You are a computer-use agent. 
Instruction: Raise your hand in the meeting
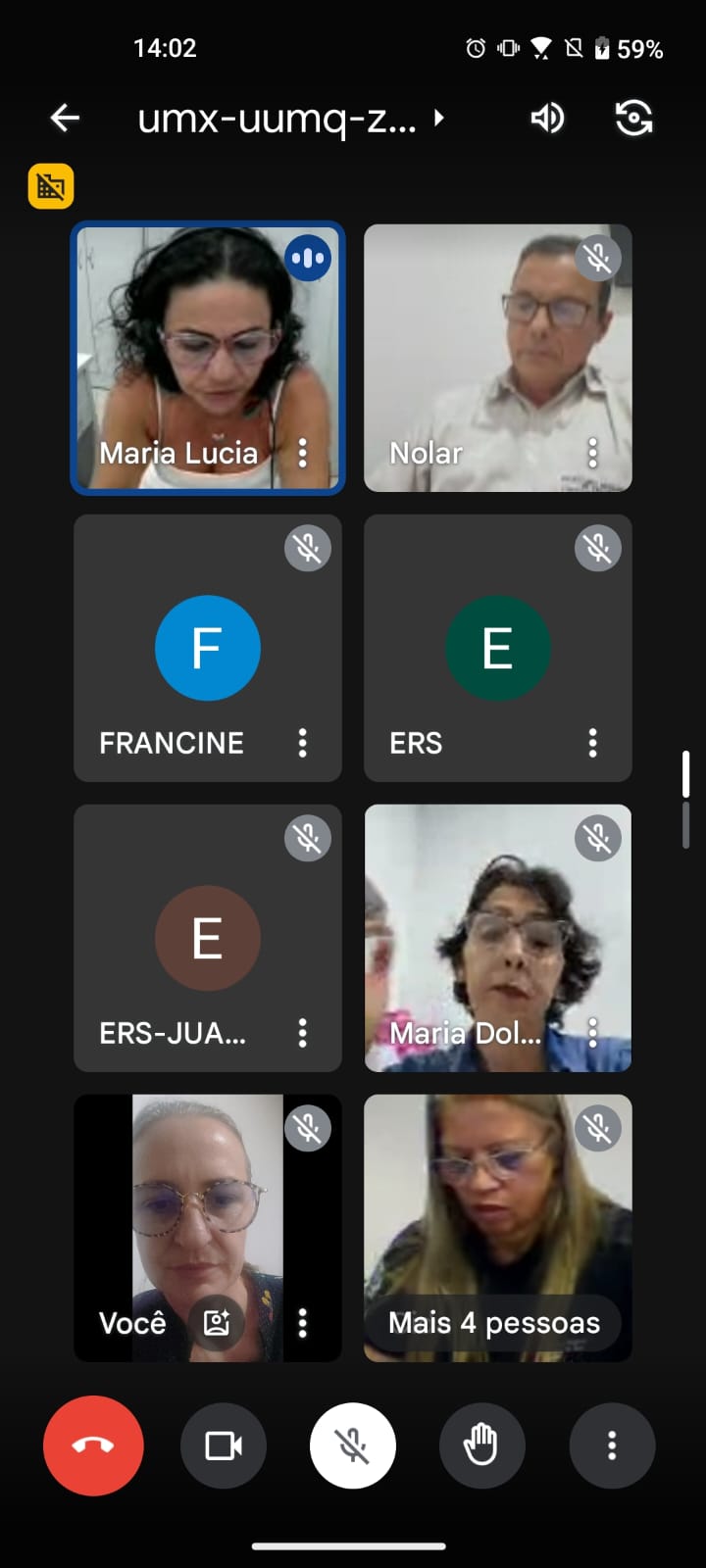click(x=481, y=1445)
